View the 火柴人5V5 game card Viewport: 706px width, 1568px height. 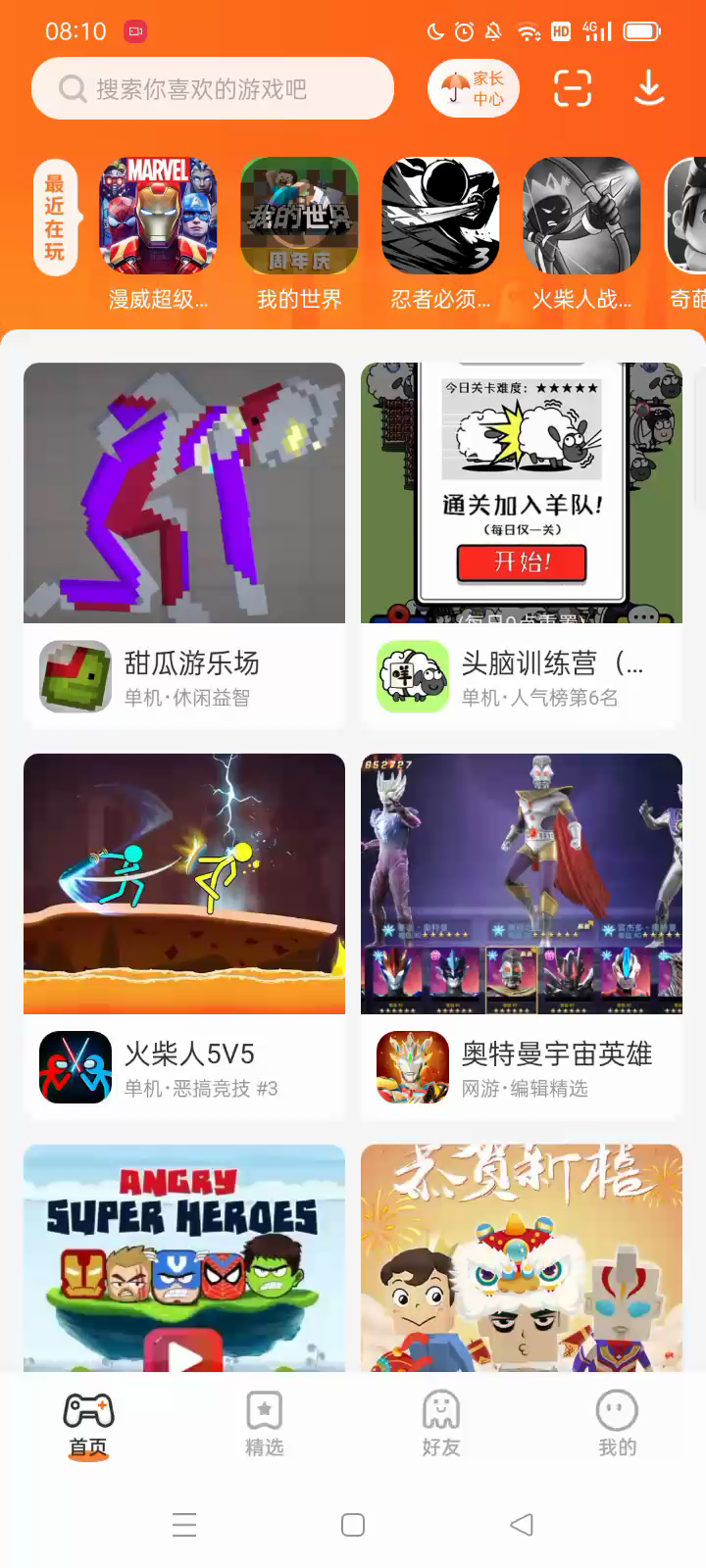pos(184,936)
